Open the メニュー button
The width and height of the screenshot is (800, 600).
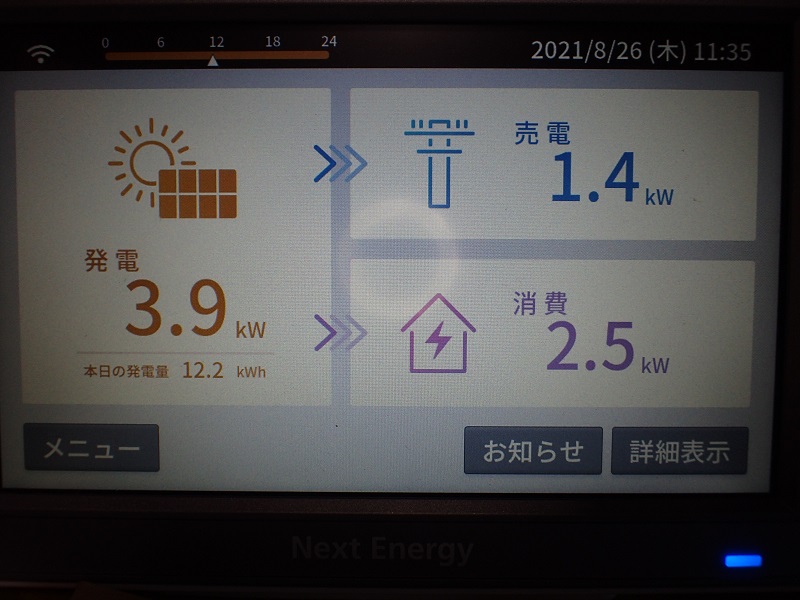[91, 448]
